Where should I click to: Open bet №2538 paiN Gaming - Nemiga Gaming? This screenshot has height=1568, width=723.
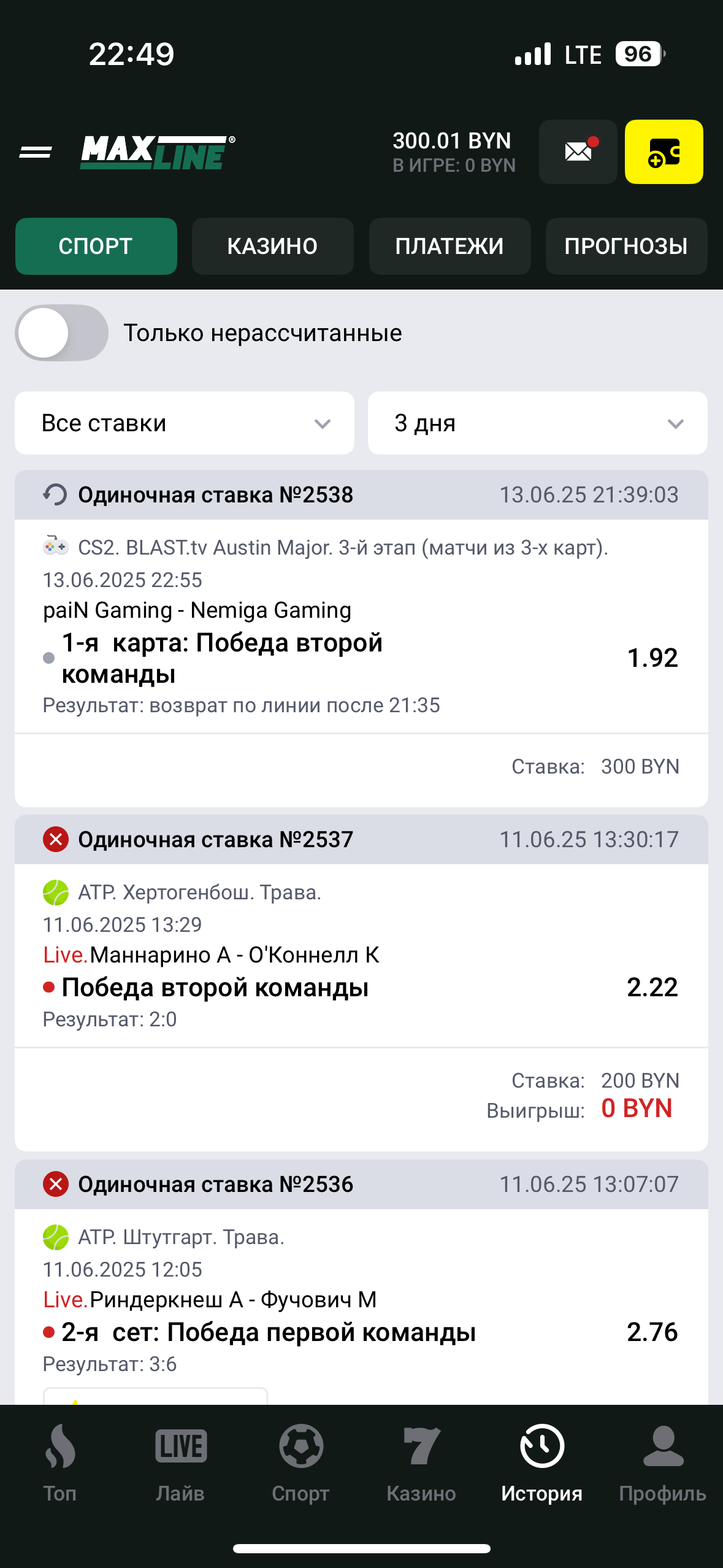(361, 639)
